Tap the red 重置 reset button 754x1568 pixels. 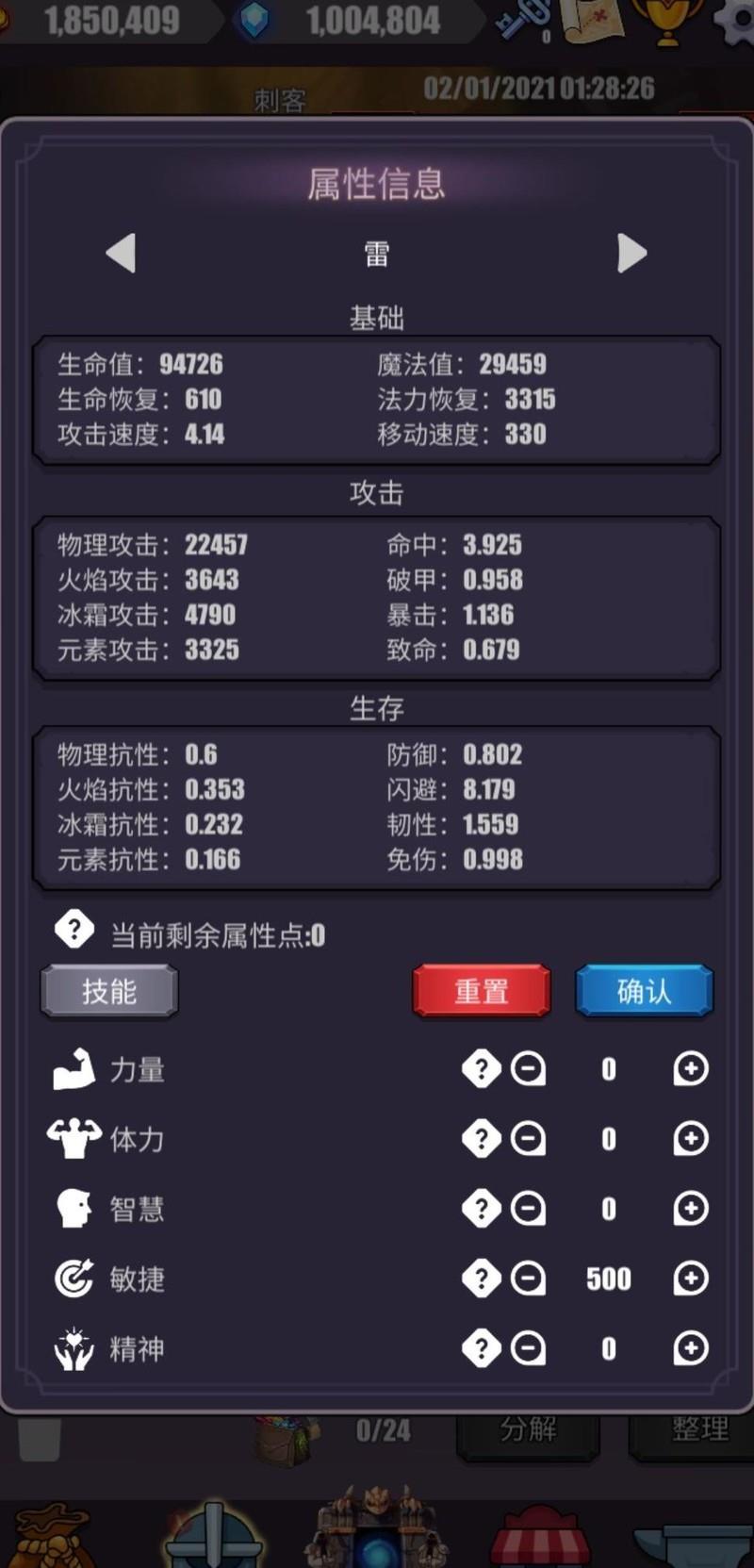[x=482, y=991]
